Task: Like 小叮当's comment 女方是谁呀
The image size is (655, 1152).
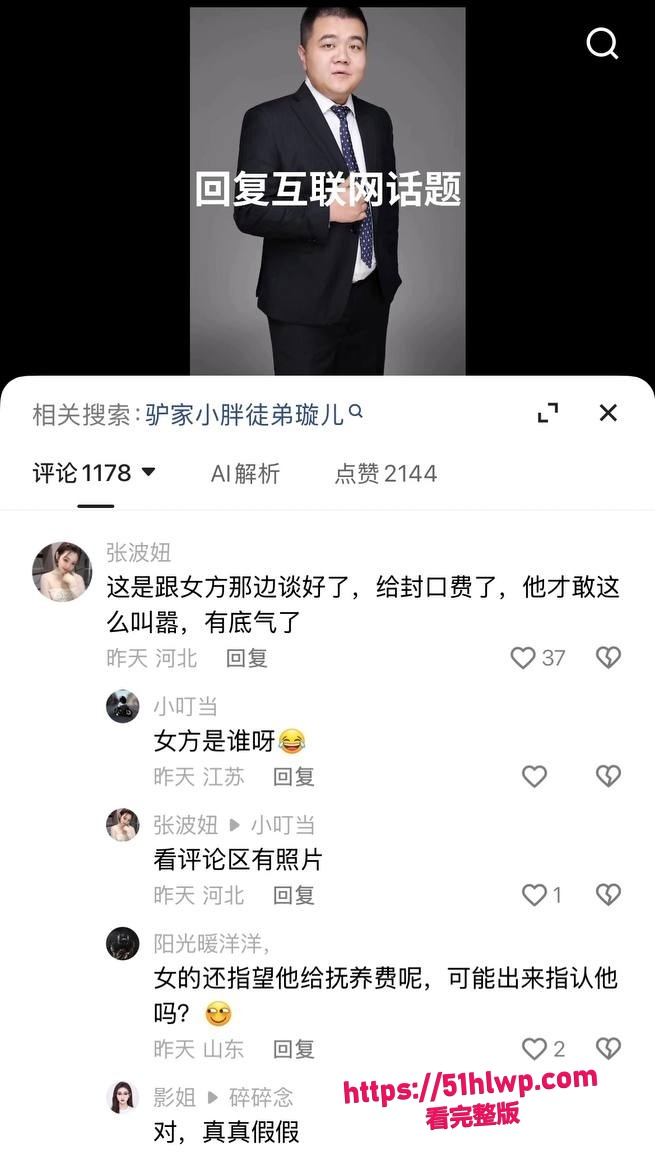Action: 534,777
